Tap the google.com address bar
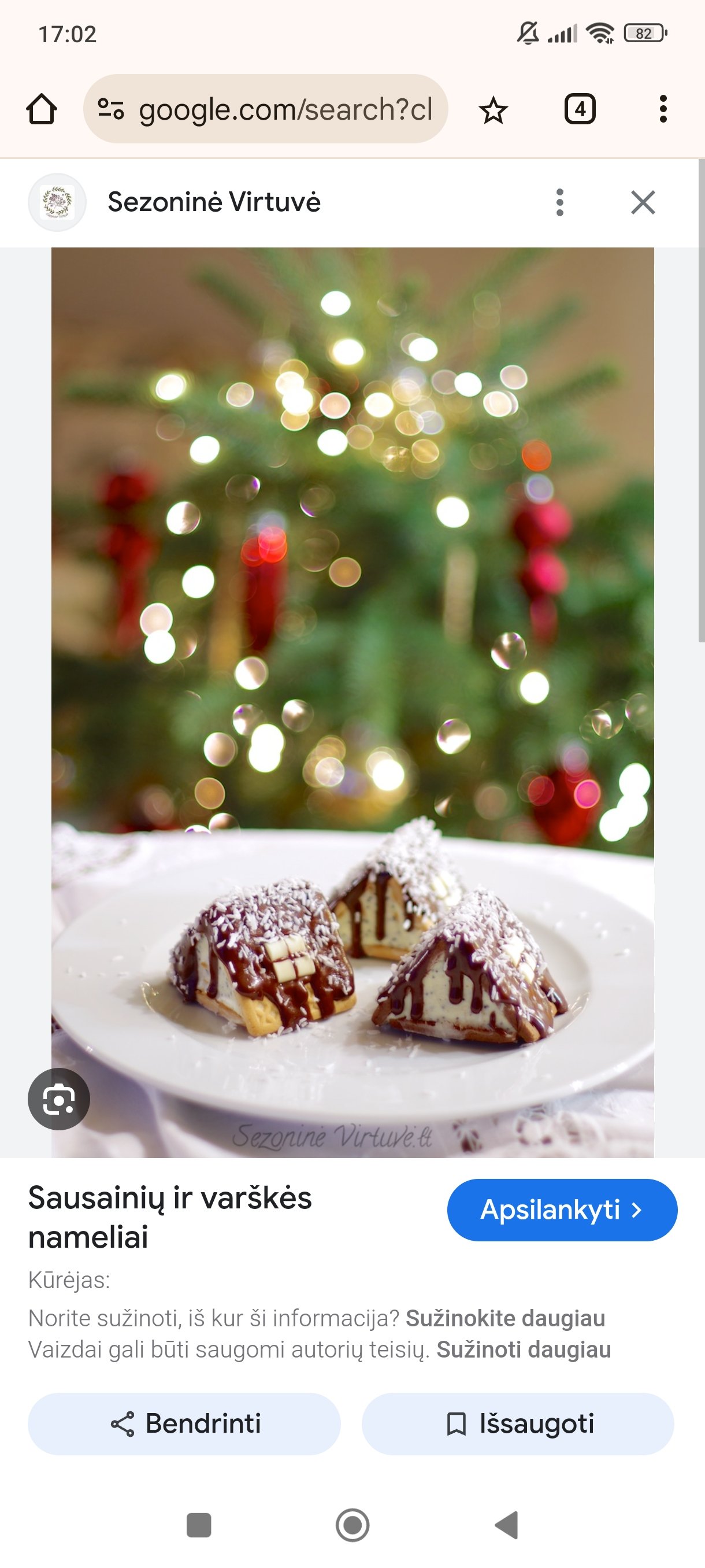This screenshot has width=705, height=1568. pos(265,110)
